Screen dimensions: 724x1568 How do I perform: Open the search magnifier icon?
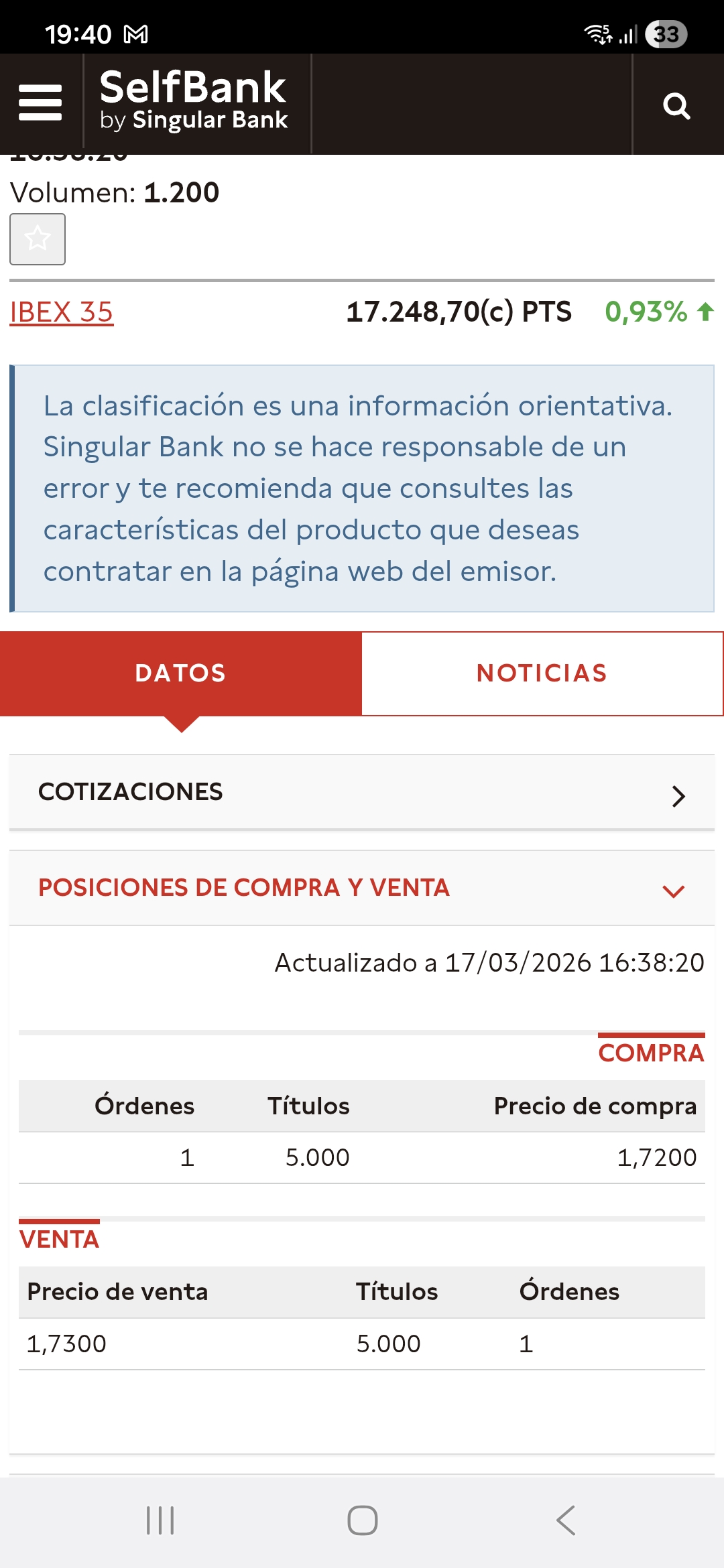676,105
